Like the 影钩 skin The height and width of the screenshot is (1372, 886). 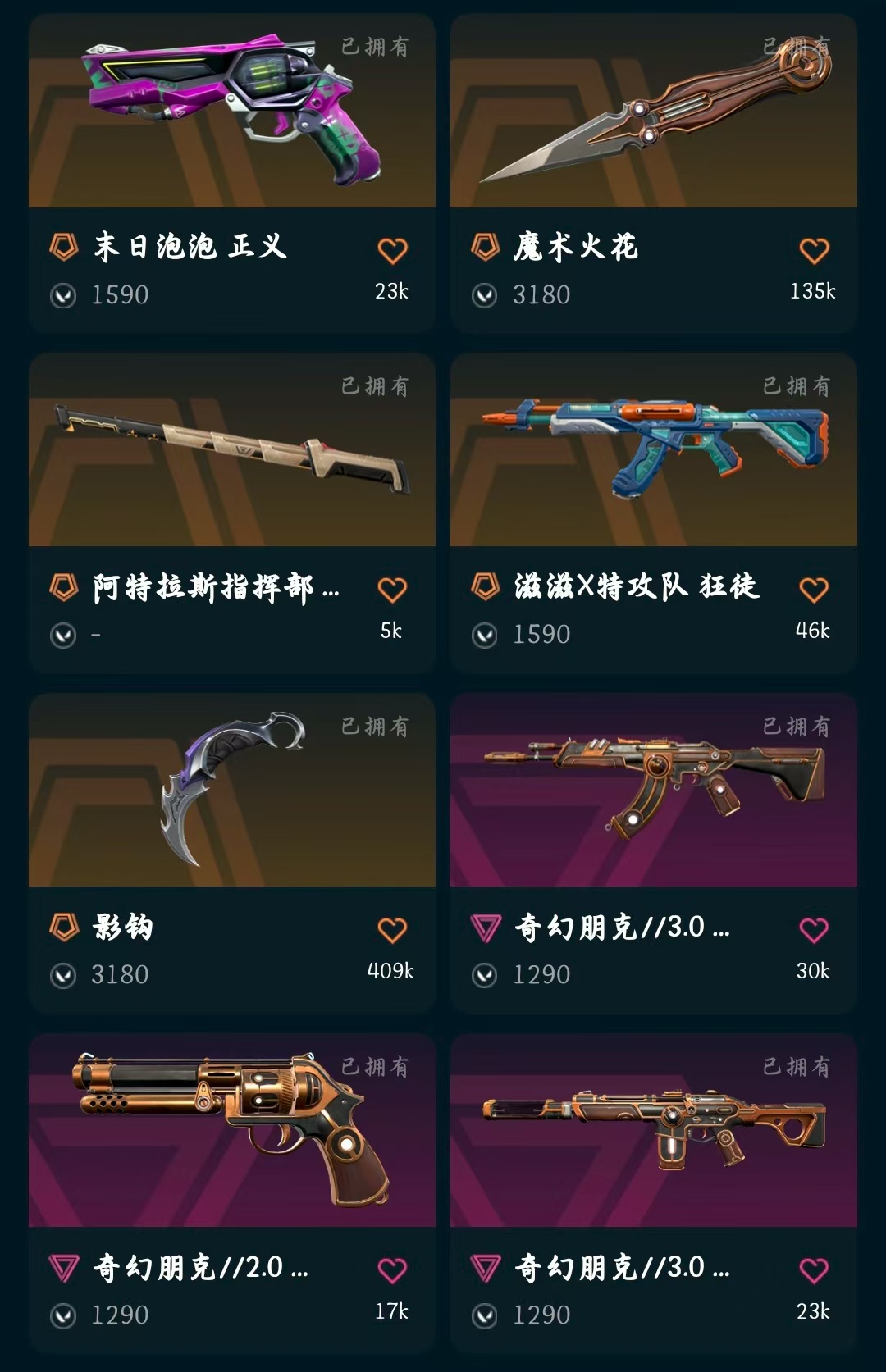(x=392, y=930)
